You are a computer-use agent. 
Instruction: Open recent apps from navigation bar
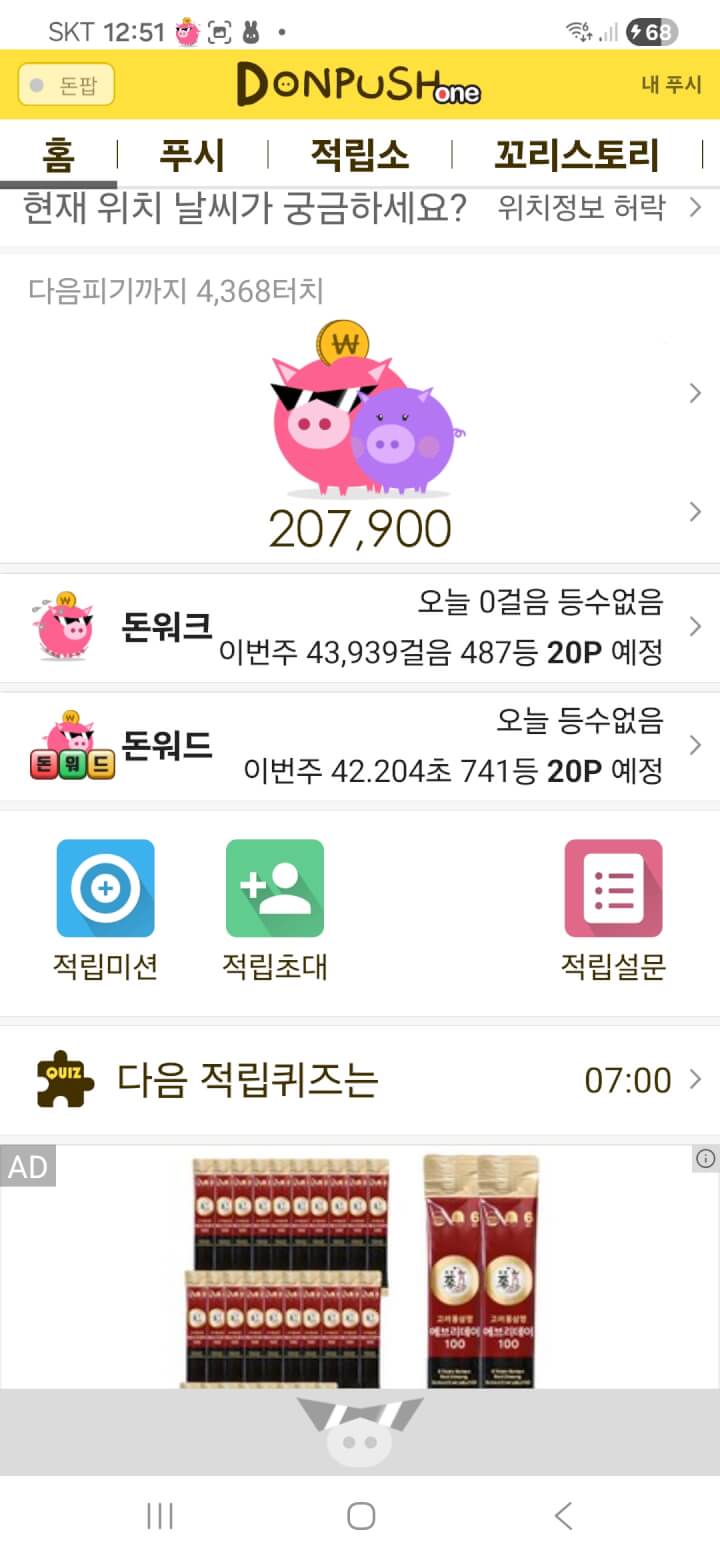[160, 1516]
